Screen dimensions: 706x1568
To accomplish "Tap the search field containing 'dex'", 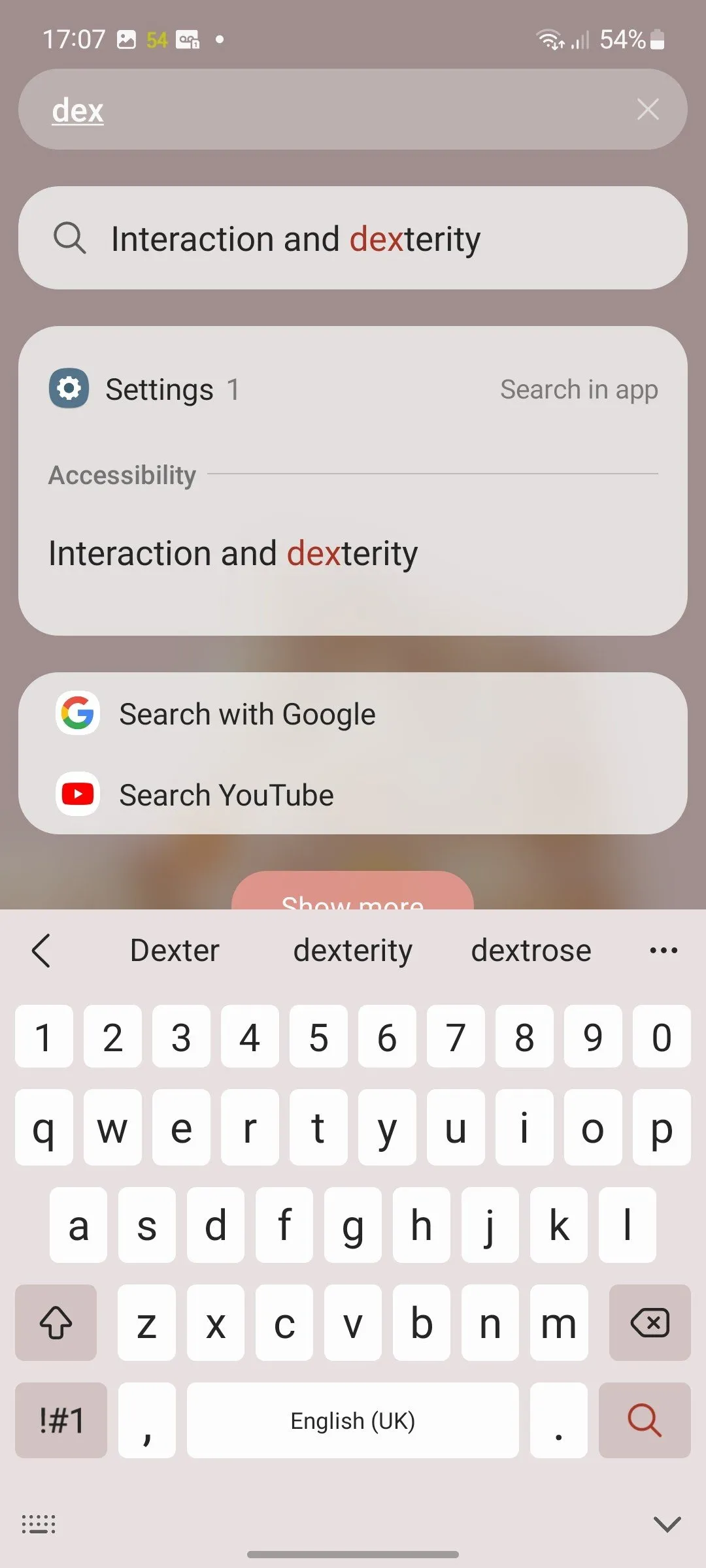I will [x=327, y=110].
